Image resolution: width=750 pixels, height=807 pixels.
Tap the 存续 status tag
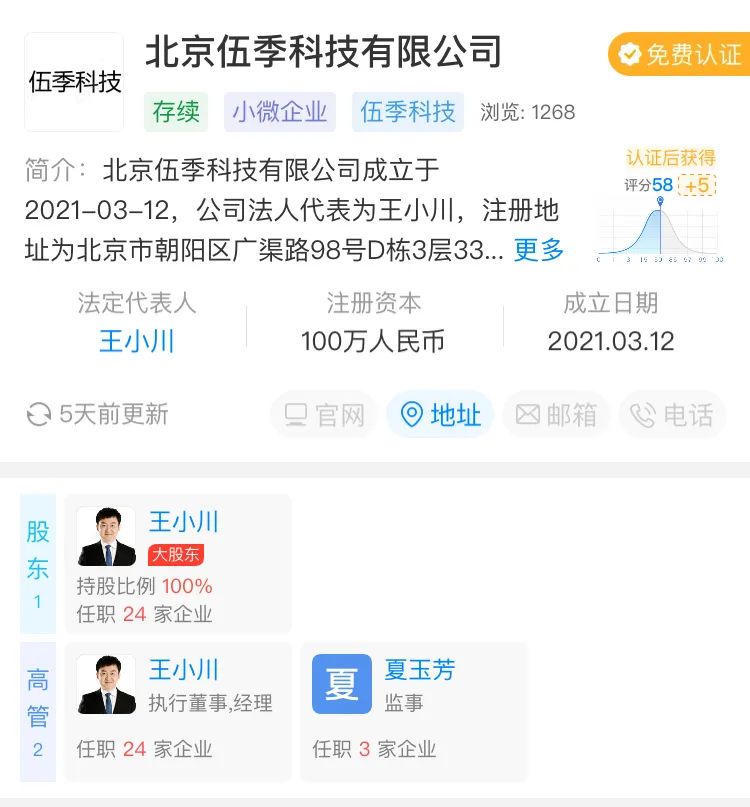tap(176, 112)
